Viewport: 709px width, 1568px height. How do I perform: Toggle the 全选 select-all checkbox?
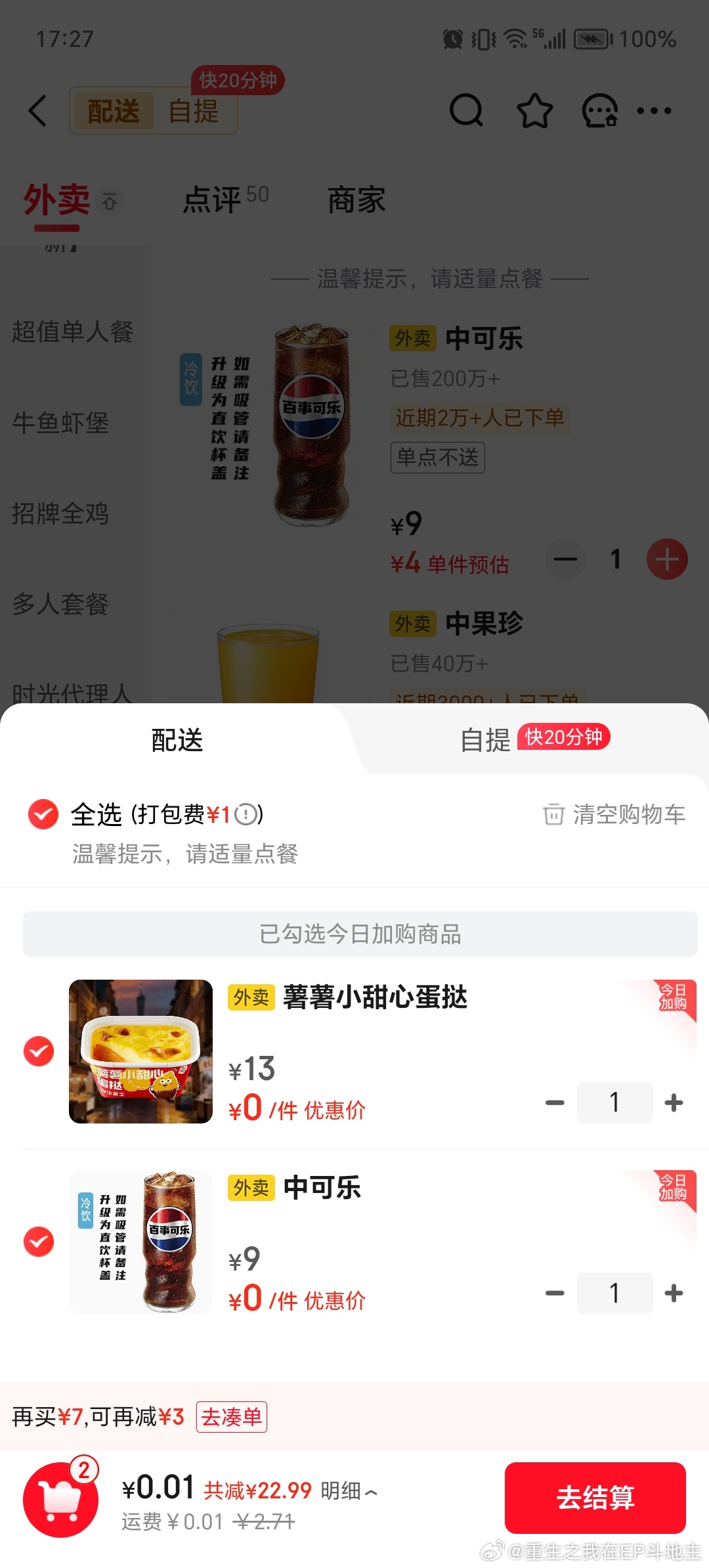43,814
